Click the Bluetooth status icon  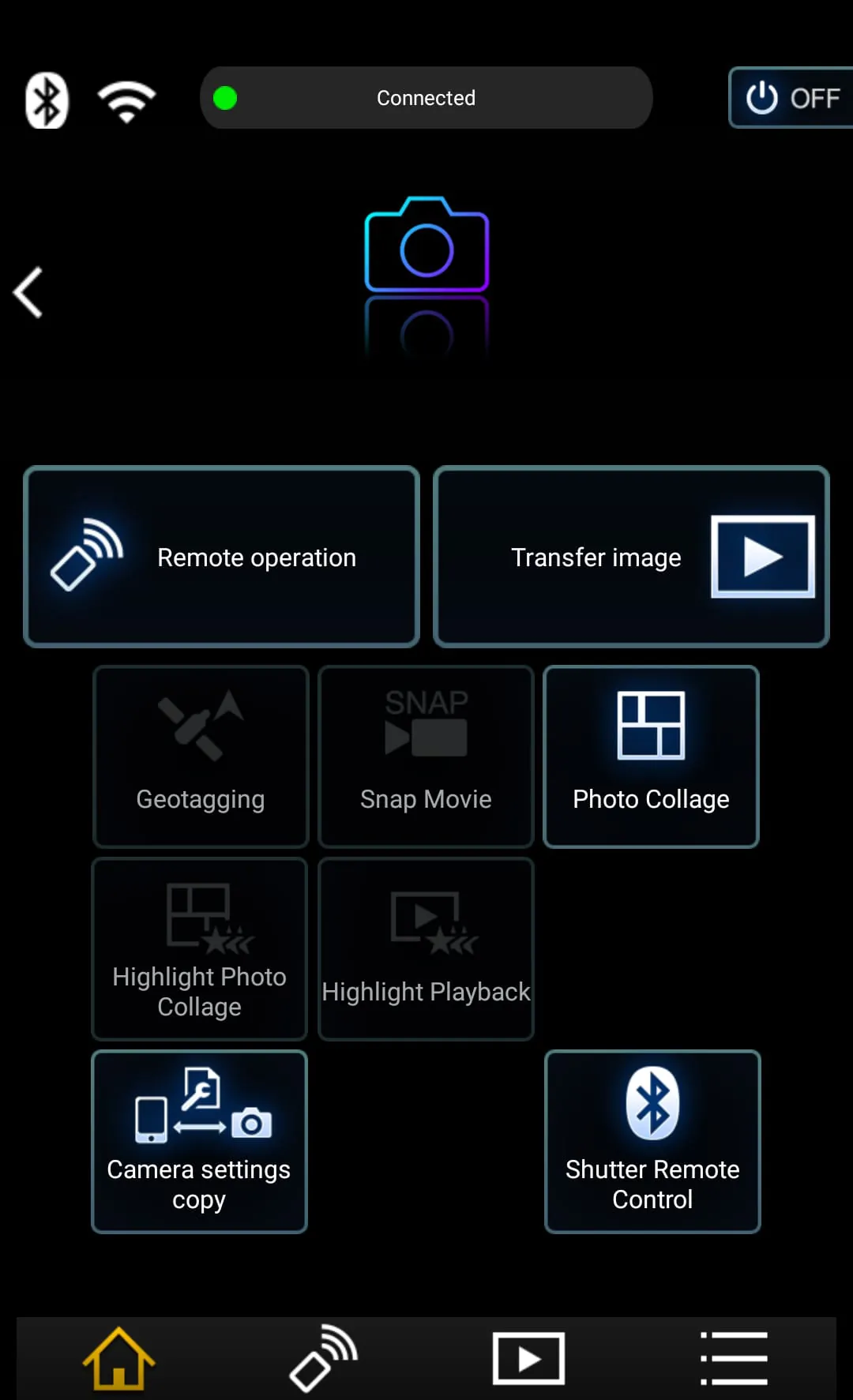45,99
